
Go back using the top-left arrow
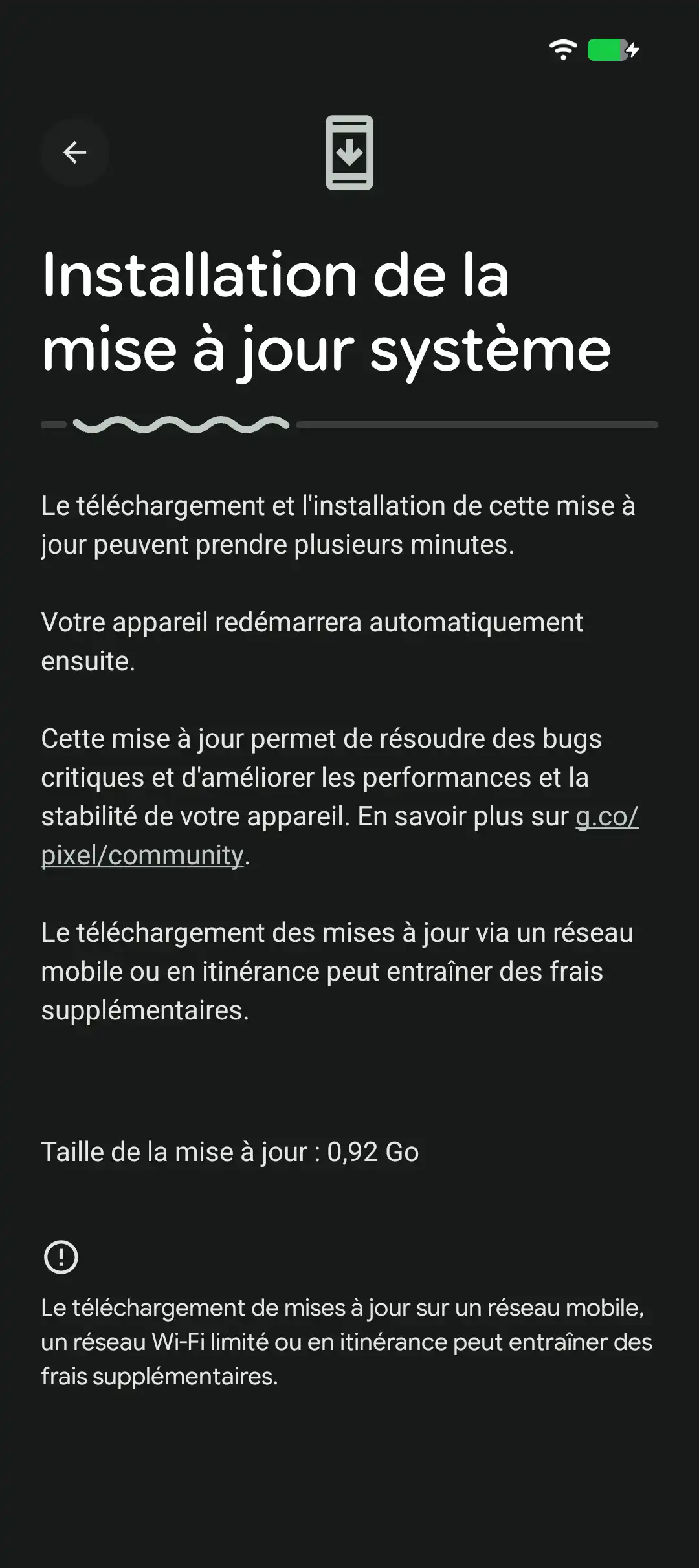click(75, 153)
